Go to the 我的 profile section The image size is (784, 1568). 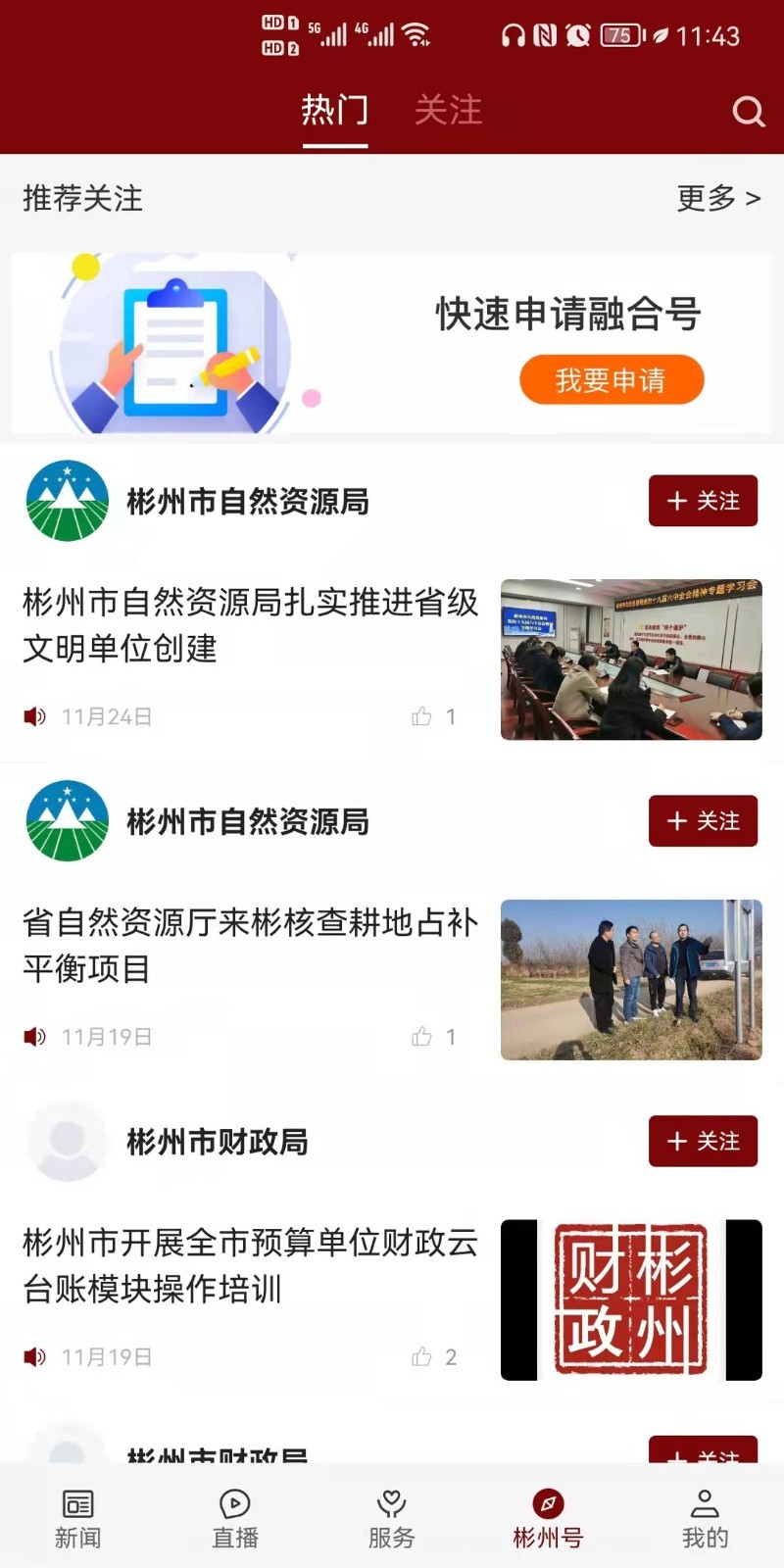tap(705, 1514)
